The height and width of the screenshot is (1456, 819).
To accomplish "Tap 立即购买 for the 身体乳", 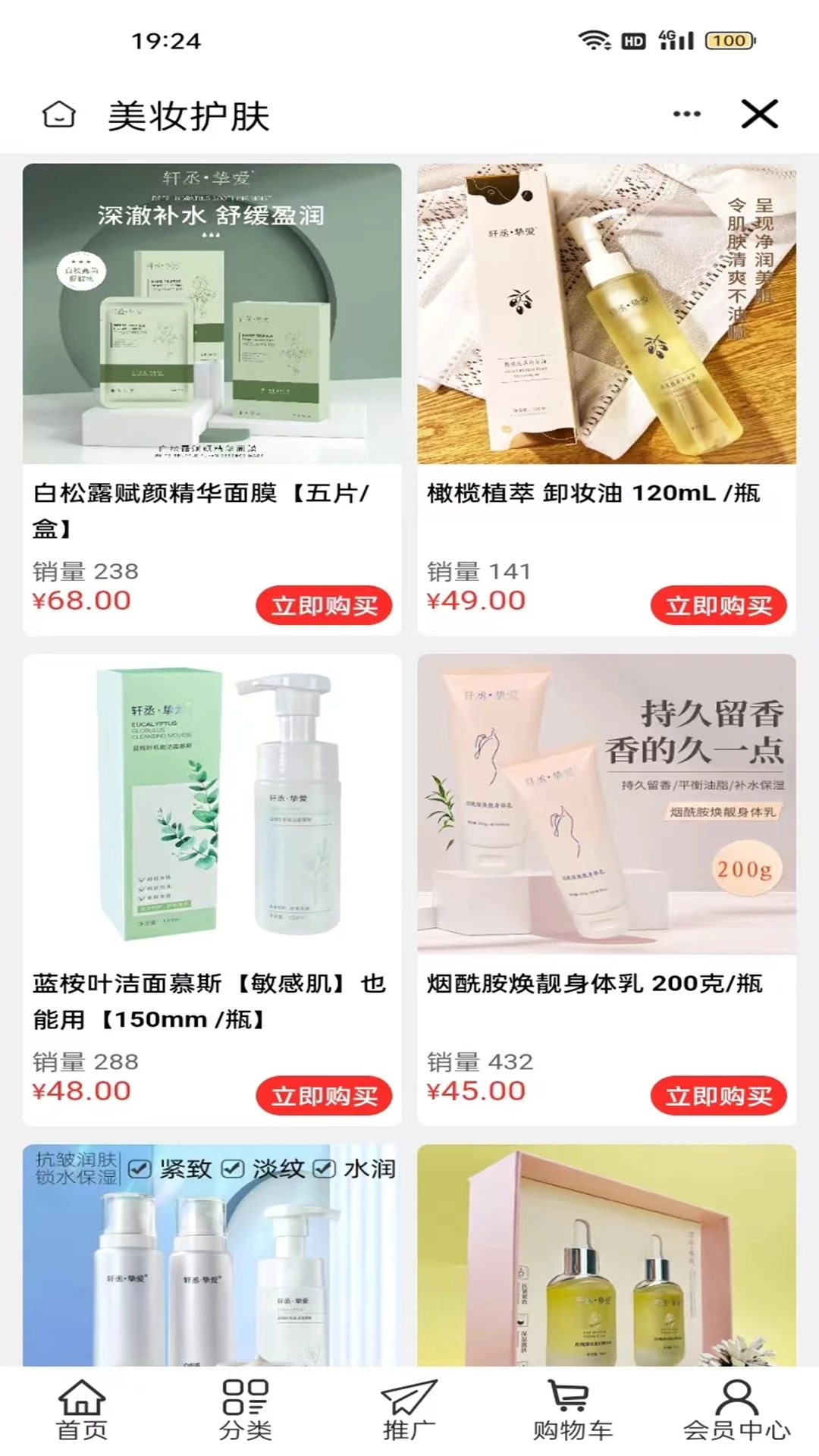I will 718,1096.
